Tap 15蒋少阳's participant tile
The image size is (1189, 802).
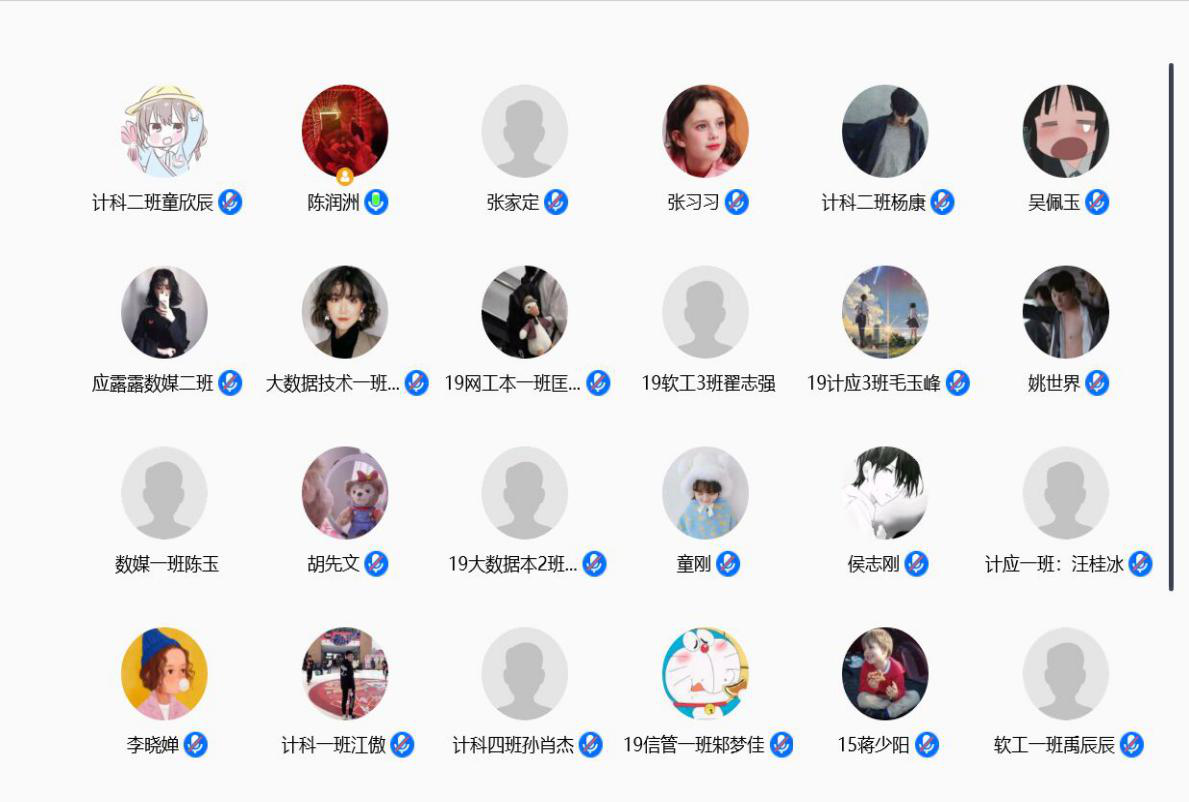pyautogui.click(x=885, y=674)
